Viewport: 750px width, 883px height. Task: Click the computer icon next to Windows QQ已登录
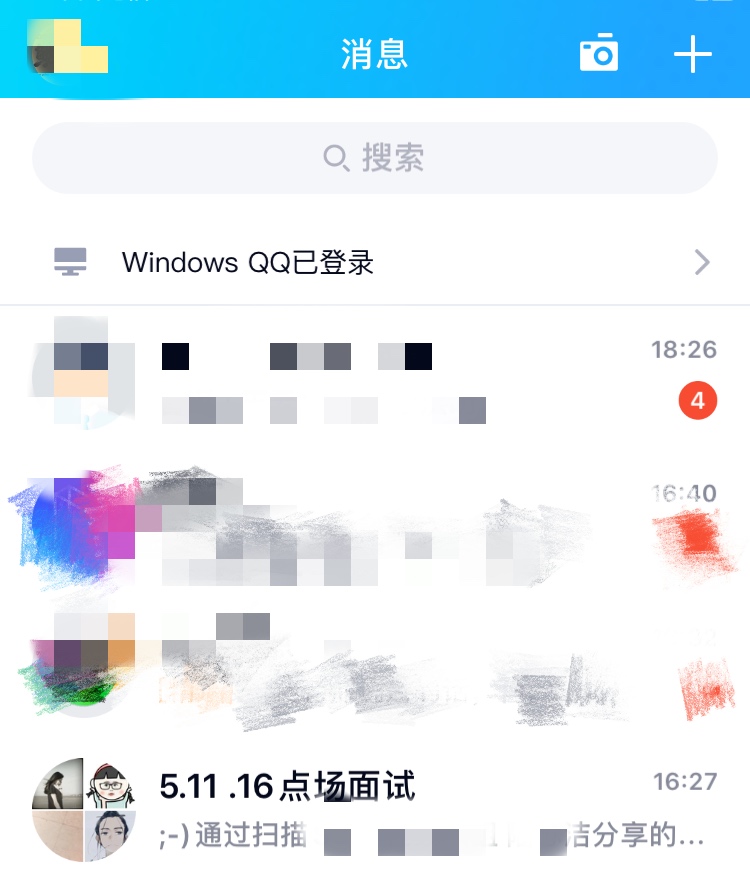pyautogui.click(x=67, y=262)
